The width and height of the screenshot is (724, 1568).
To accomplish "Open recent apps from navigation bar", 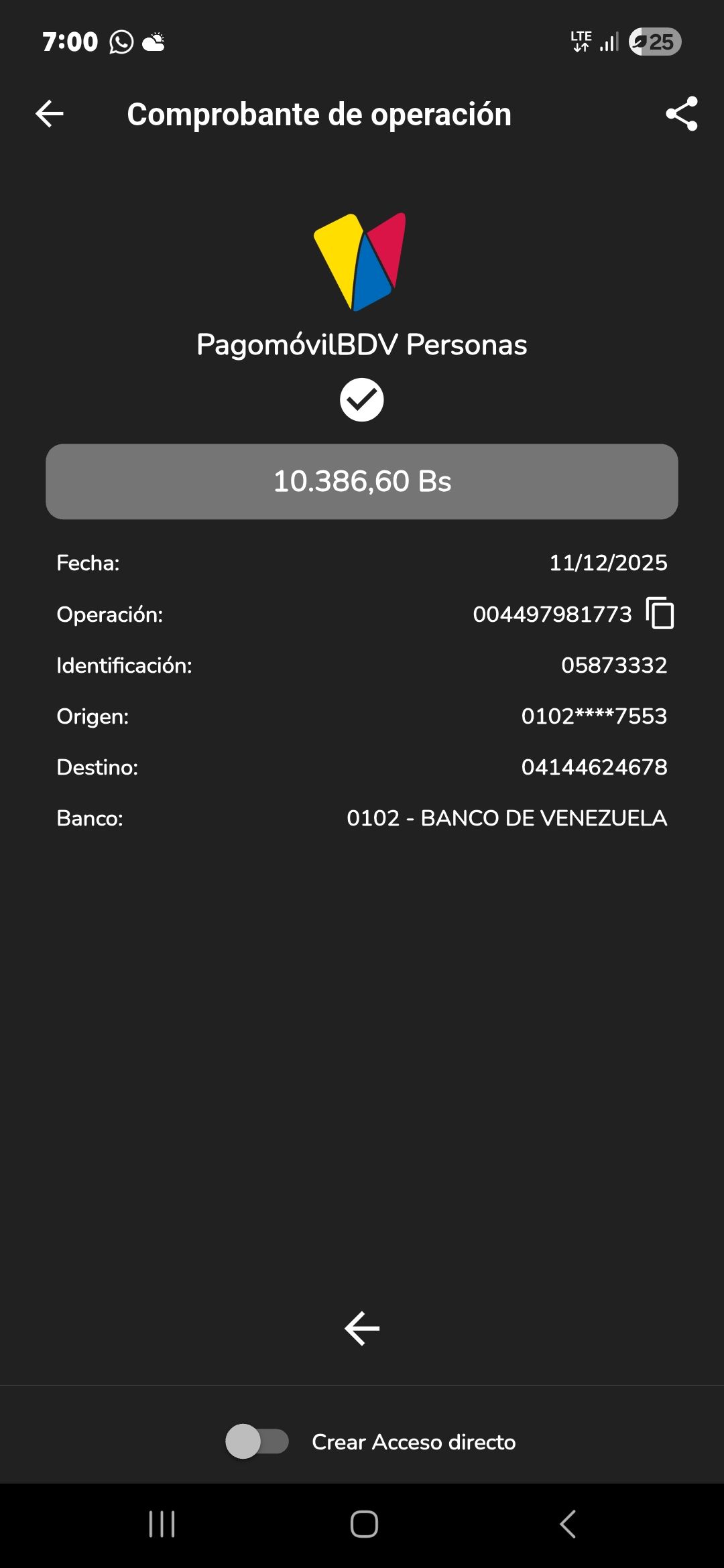I will (162, 1524).
